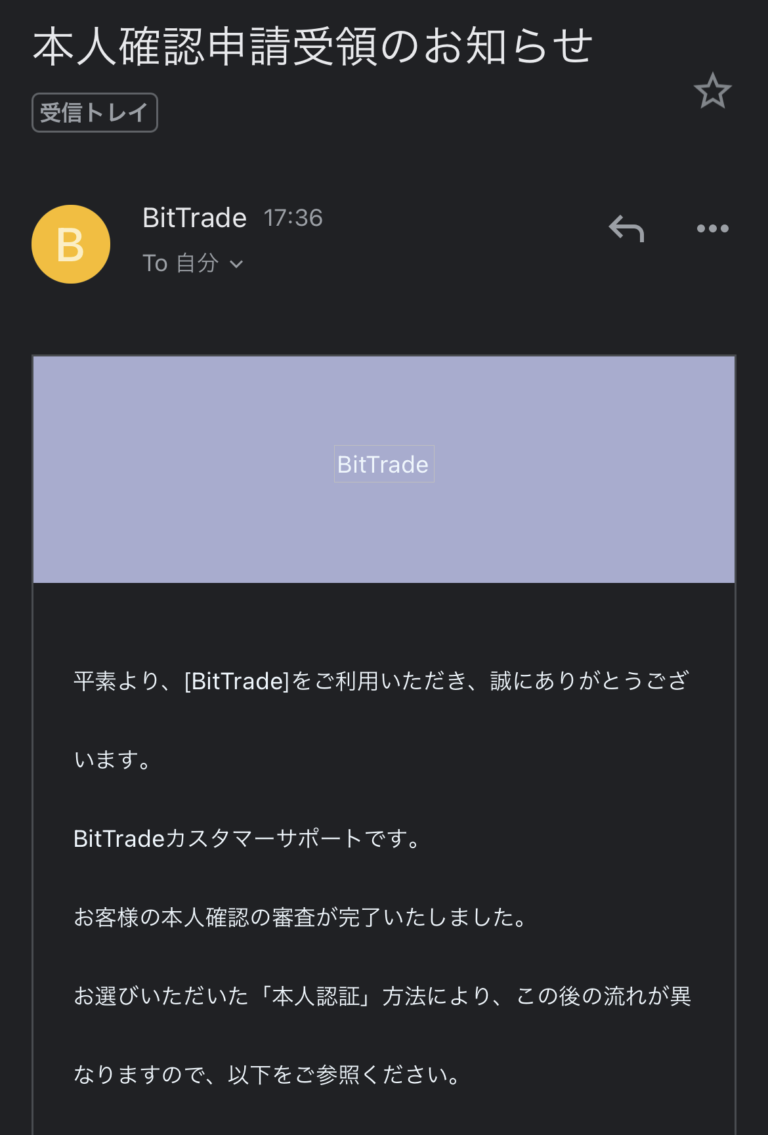Click the BitTrade logo in the email
The height and width of the screenshot is (1135, 768).
click(383, 463)
